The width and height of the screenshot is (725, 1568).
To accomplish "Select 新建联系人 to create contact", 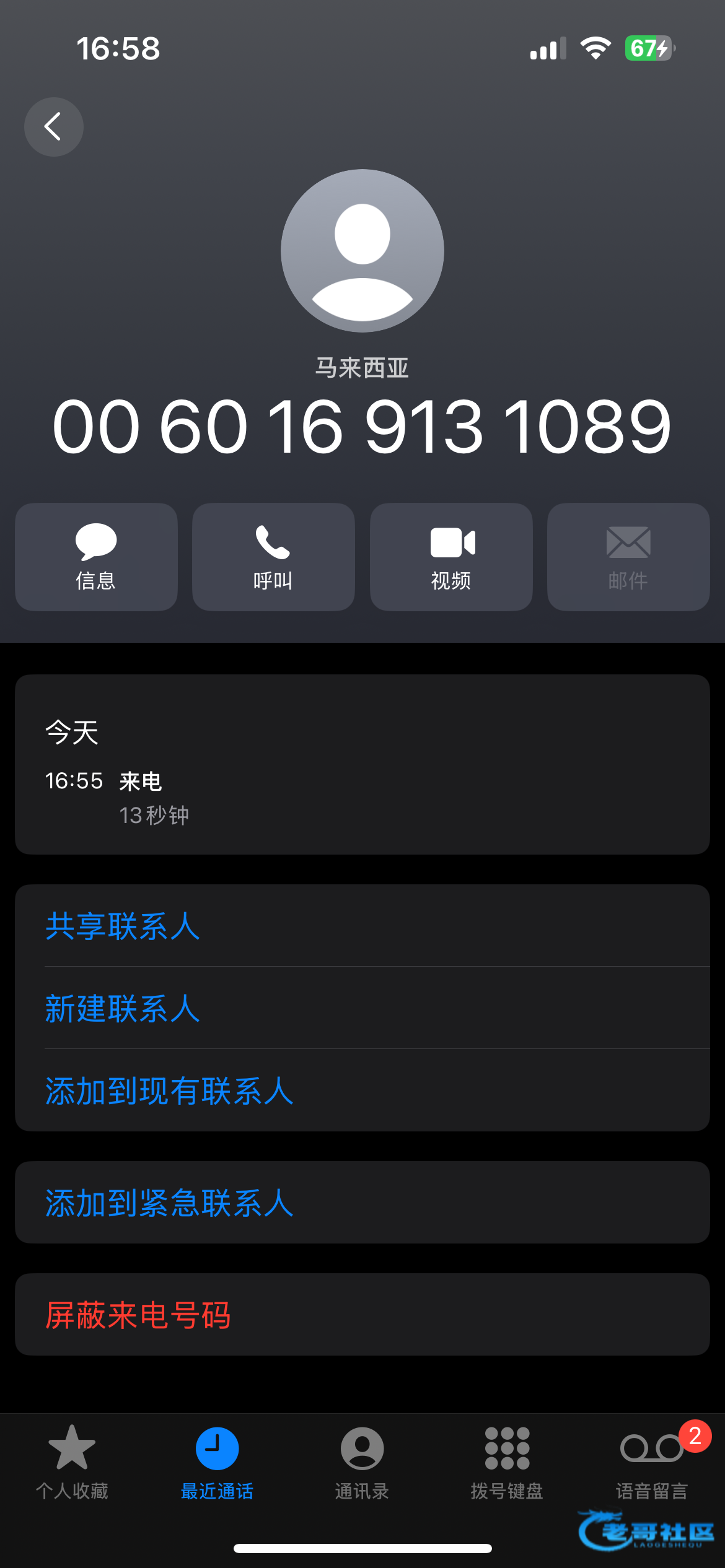I will click(362, 1008).
